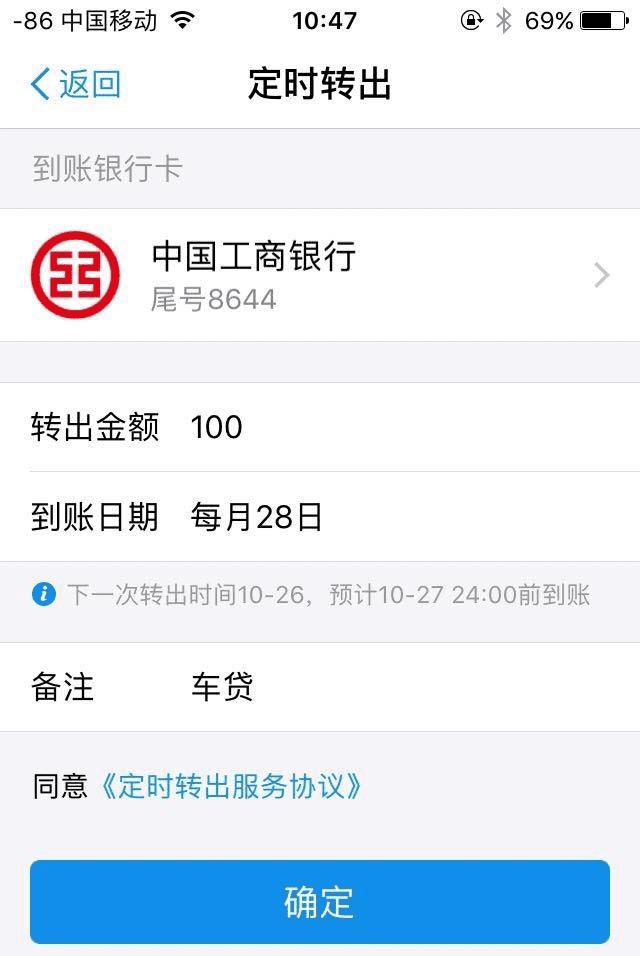Edit the 备注 remark field

pyautogui.click(x=400, y=687)
